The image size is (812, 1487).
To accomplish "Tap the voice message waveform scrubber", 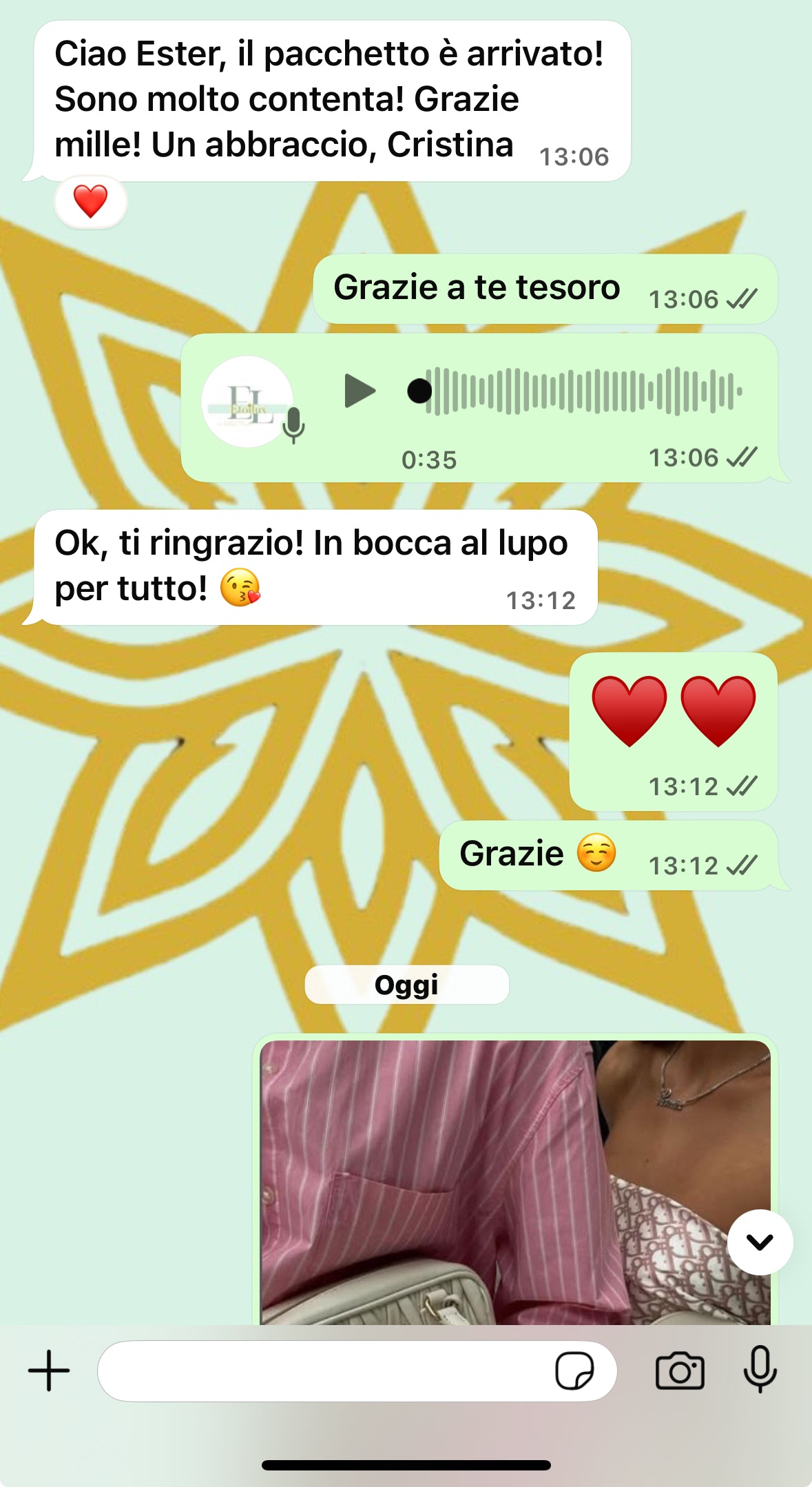I will tap(582, 391).
